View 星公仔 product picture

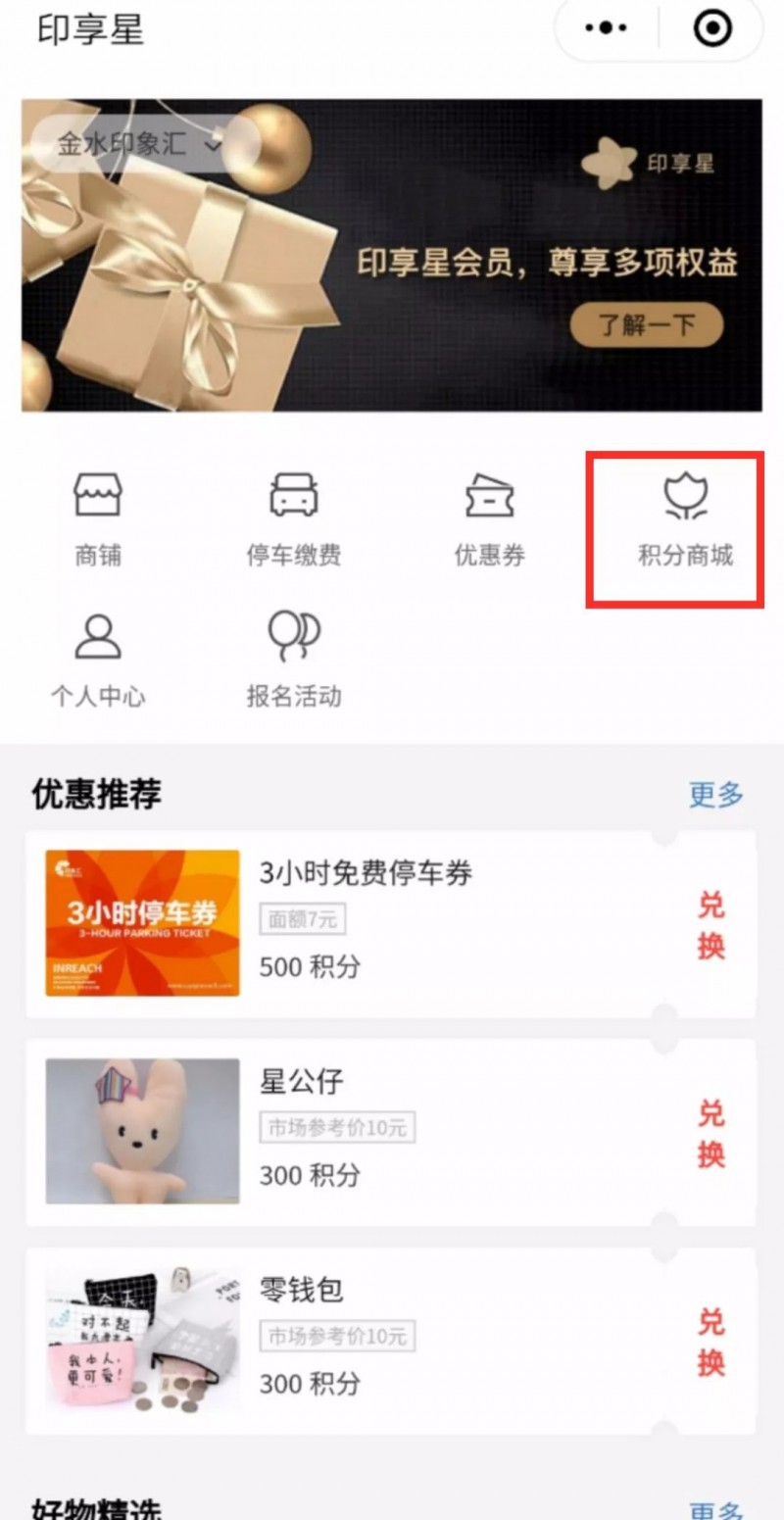[x=142, y=1131]
